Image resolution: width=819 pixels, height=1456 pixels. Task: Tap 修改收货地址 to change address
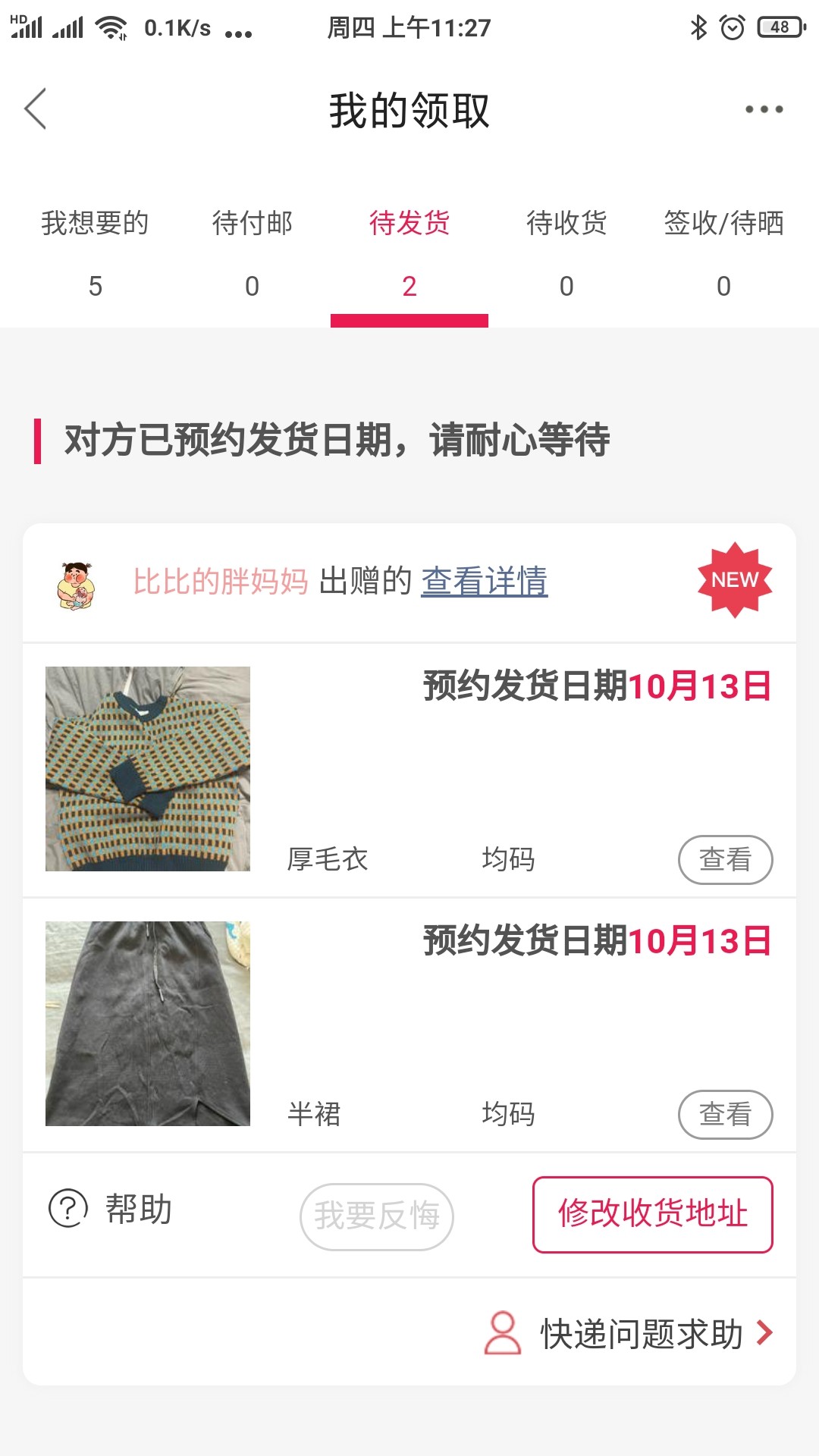[x=652, y=1214]
